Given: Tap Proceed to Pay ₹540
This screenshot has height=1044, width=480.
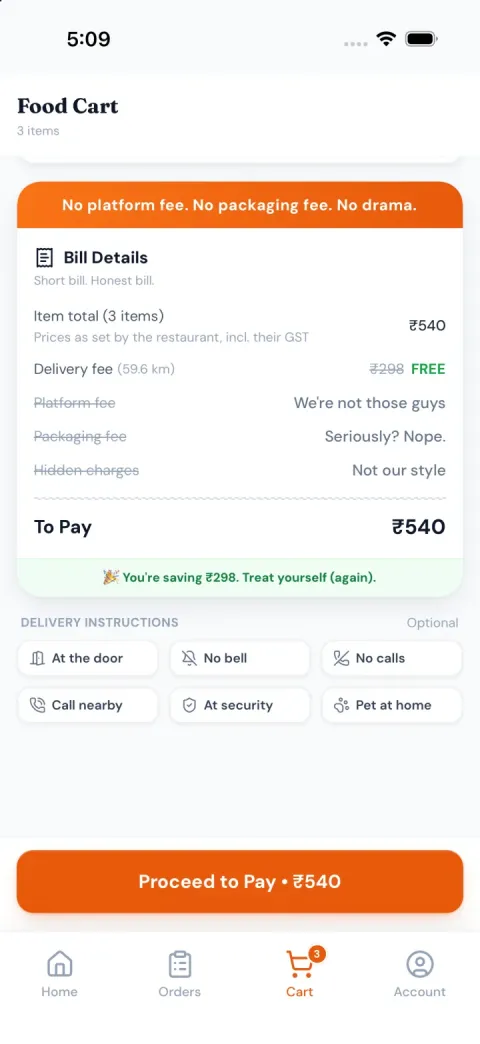Looking at the screenshot, I should tap(240, 882).
